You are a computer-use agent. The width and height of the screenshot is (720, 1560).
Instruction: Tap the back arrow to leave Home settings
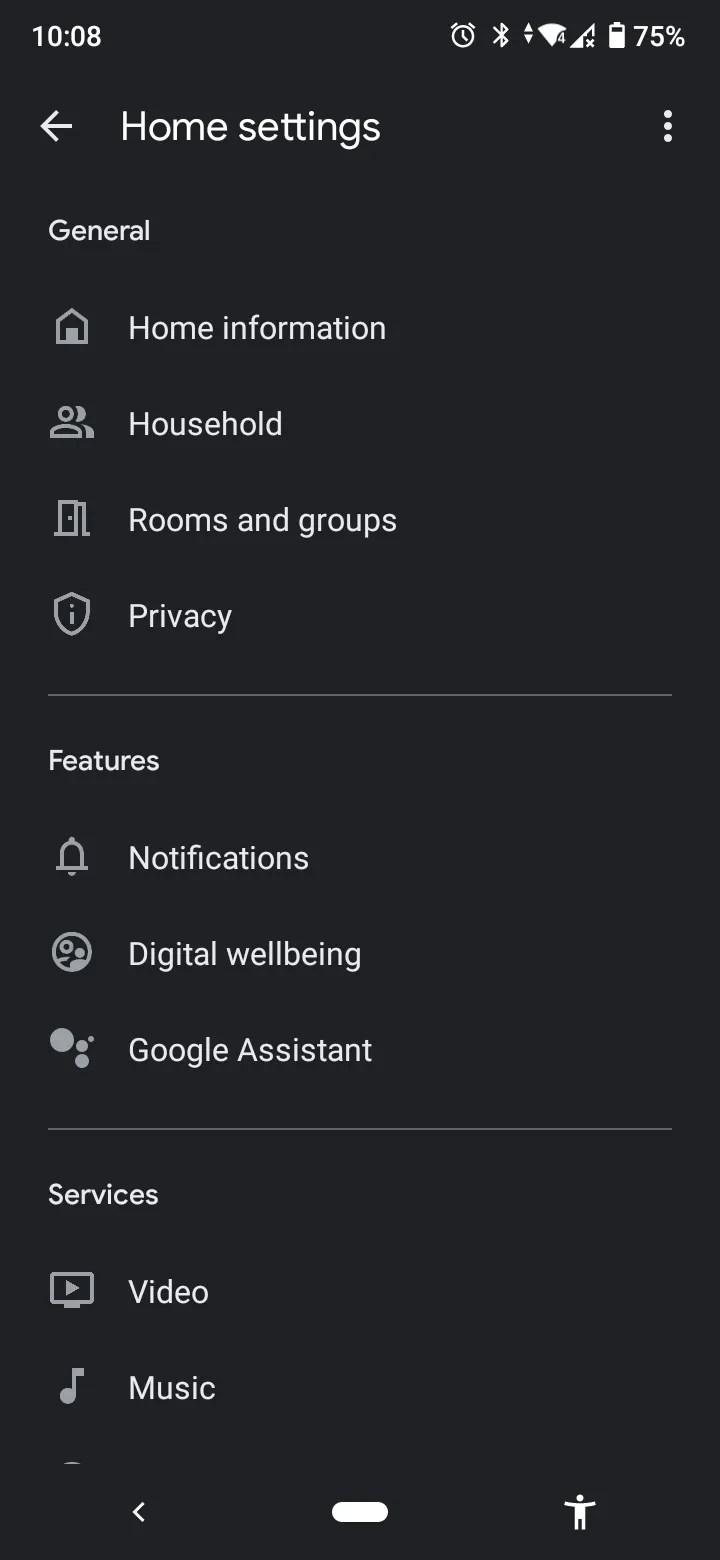pos(56,126)
